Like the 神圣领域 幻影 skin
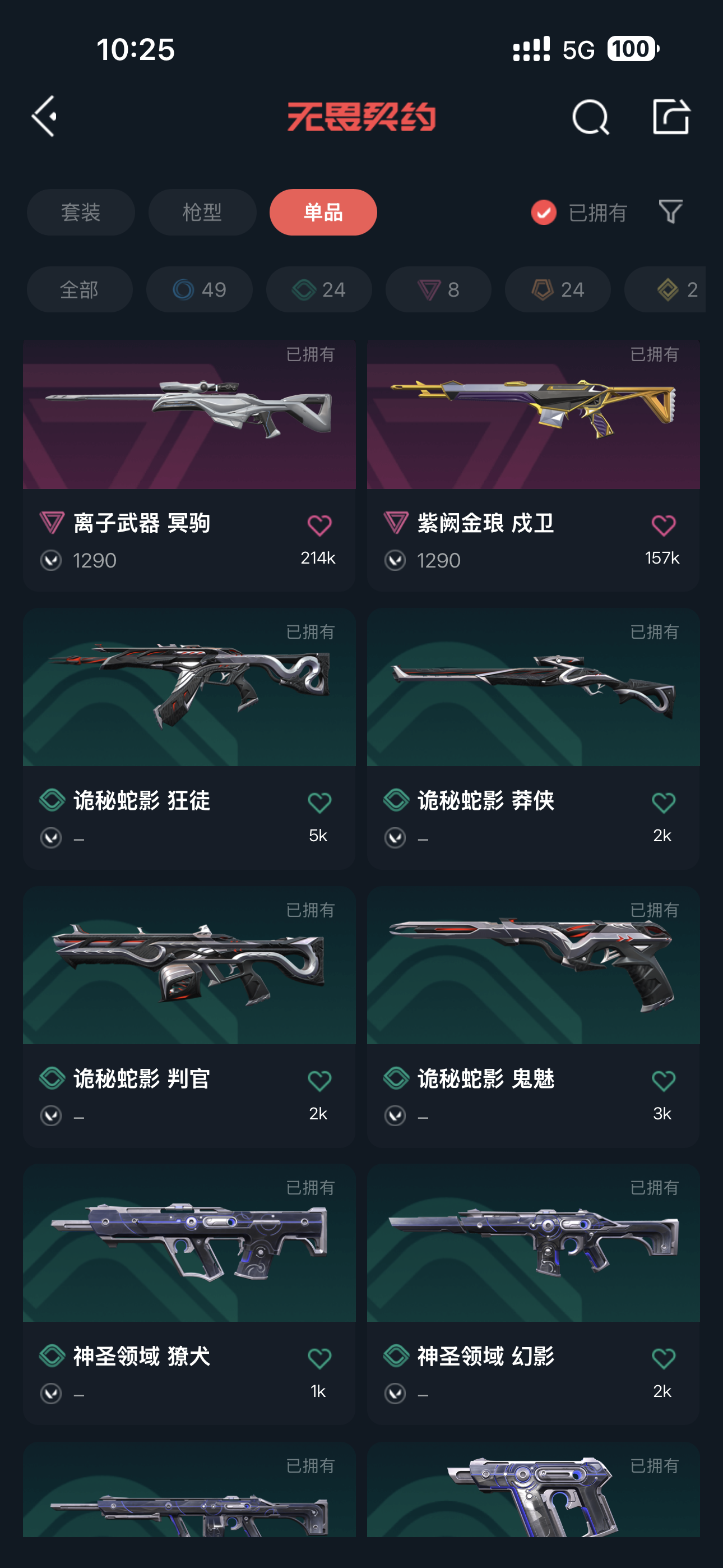Viewport: 723px width, 1568px height. click(x=664, y=1359)
